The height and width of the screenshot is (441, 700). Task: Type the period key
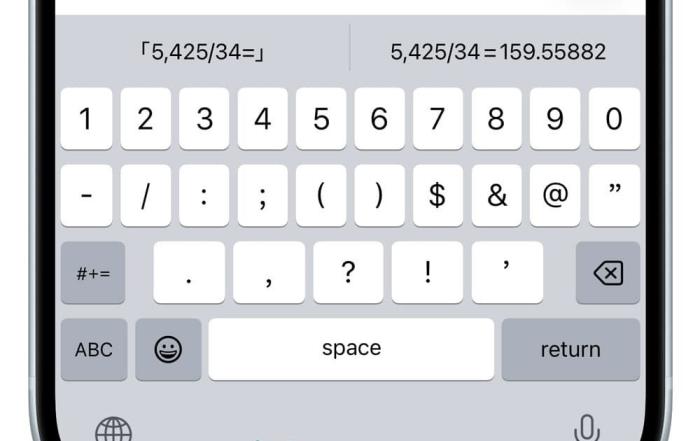[189, 273]
